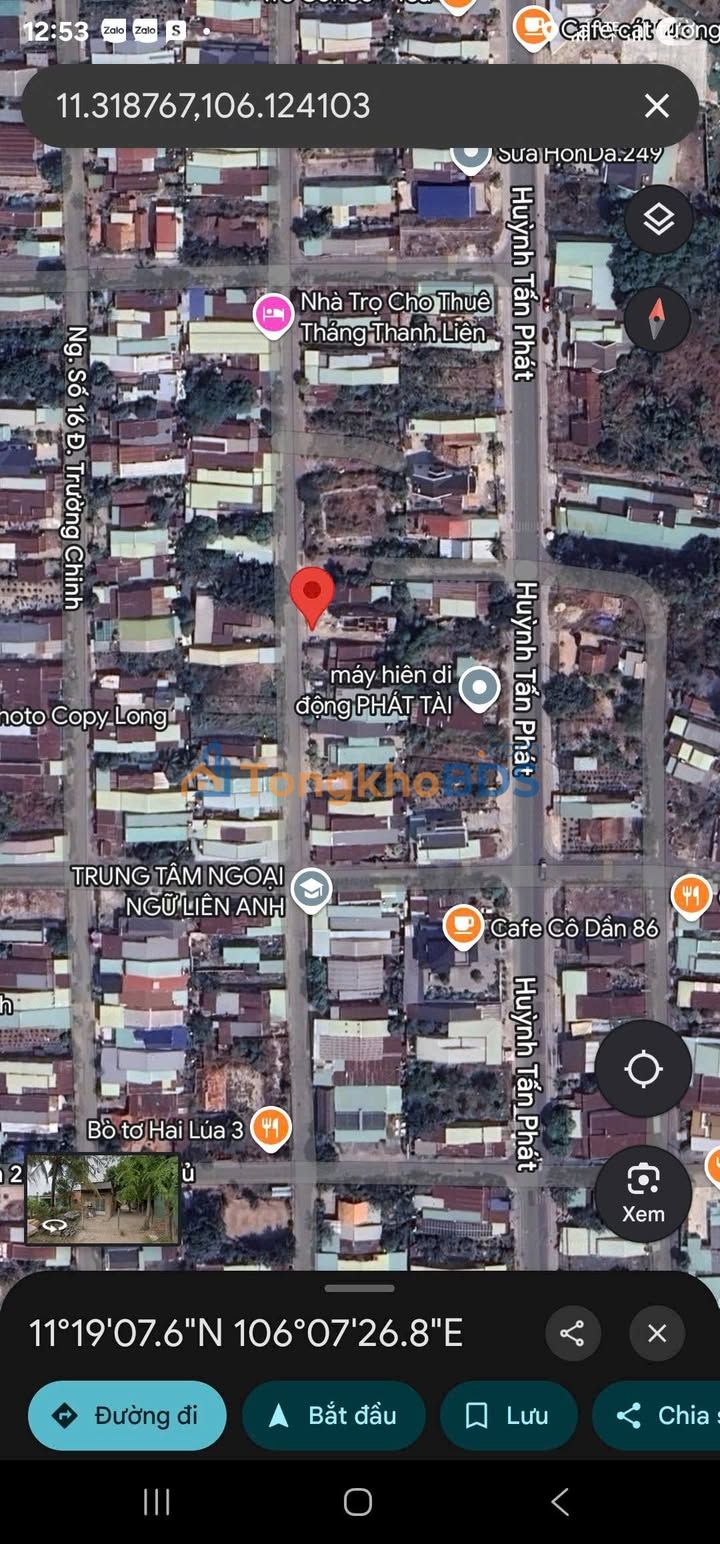Edit the 11.318767,106.124103 search field
The width and height of the screenshot is (720, 1544).
pos(300,106)
